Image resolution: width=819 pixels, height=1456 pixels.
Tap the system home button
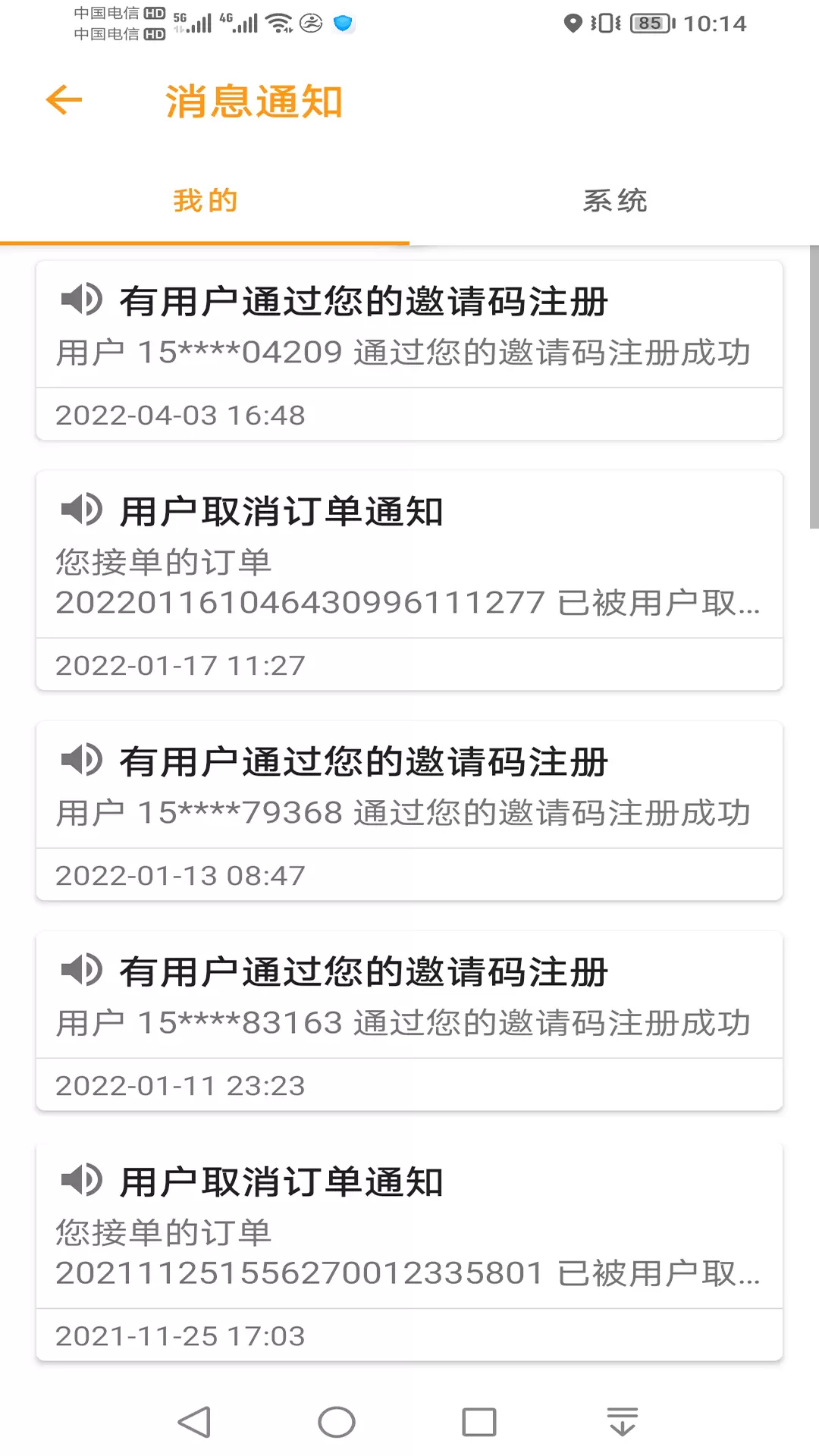[337, 1422]
